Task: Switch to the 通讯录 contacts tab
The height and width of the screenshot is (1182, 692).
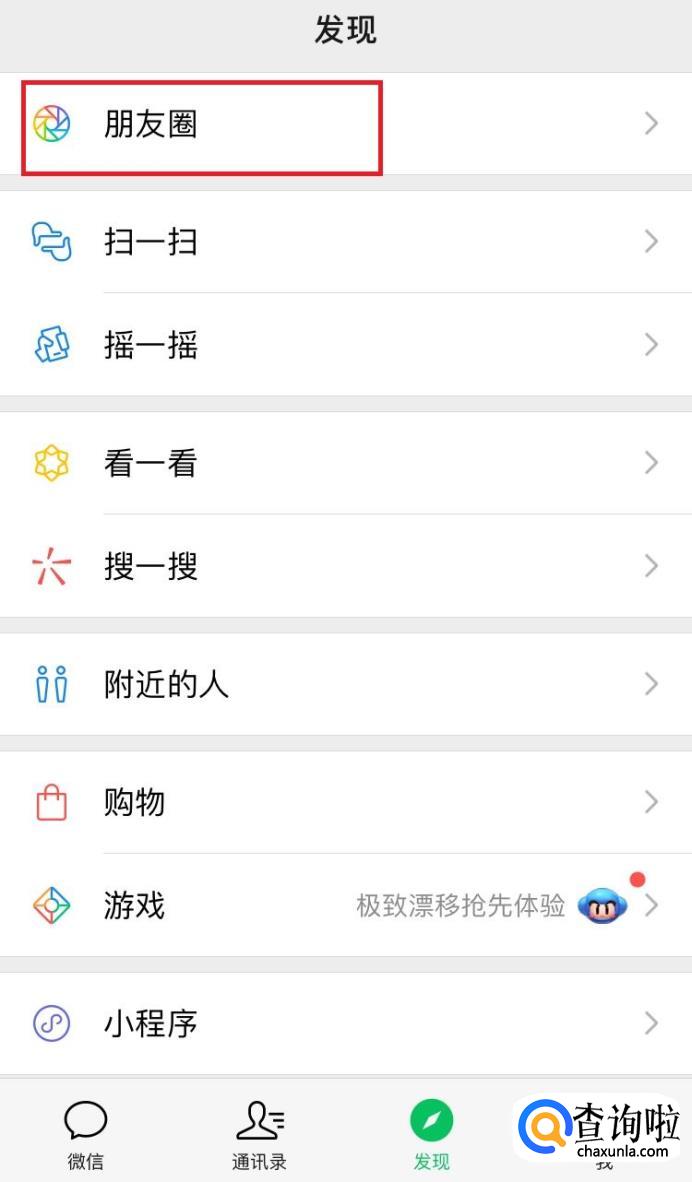Action: pyautogui.click(x=259, y=1135)
